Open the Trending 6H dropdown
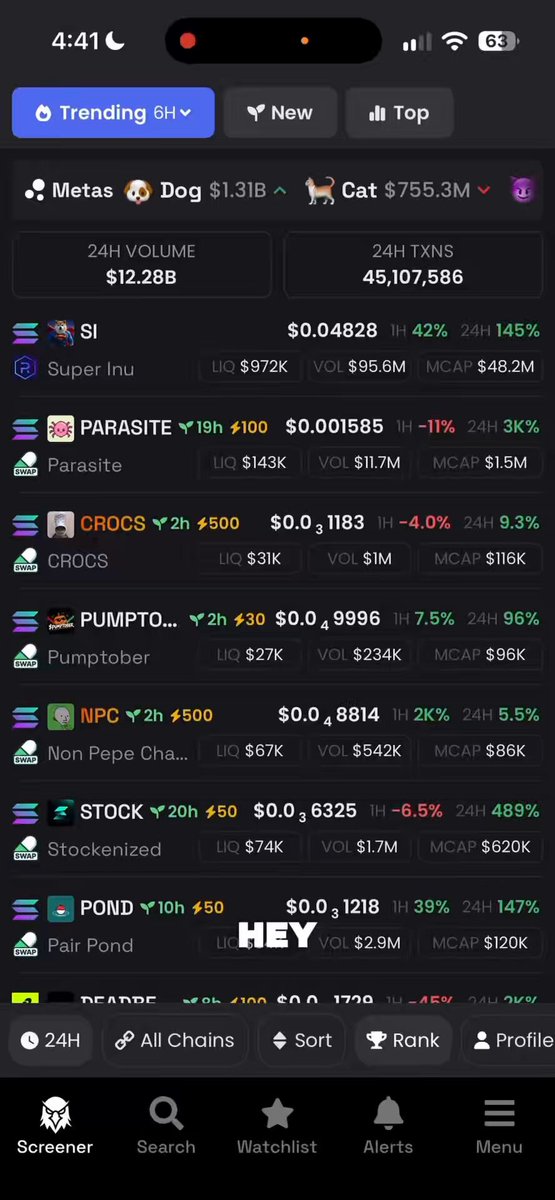The width and height of the screenshot is (555, 1200). pyautogui.click(x=113, y=113)
